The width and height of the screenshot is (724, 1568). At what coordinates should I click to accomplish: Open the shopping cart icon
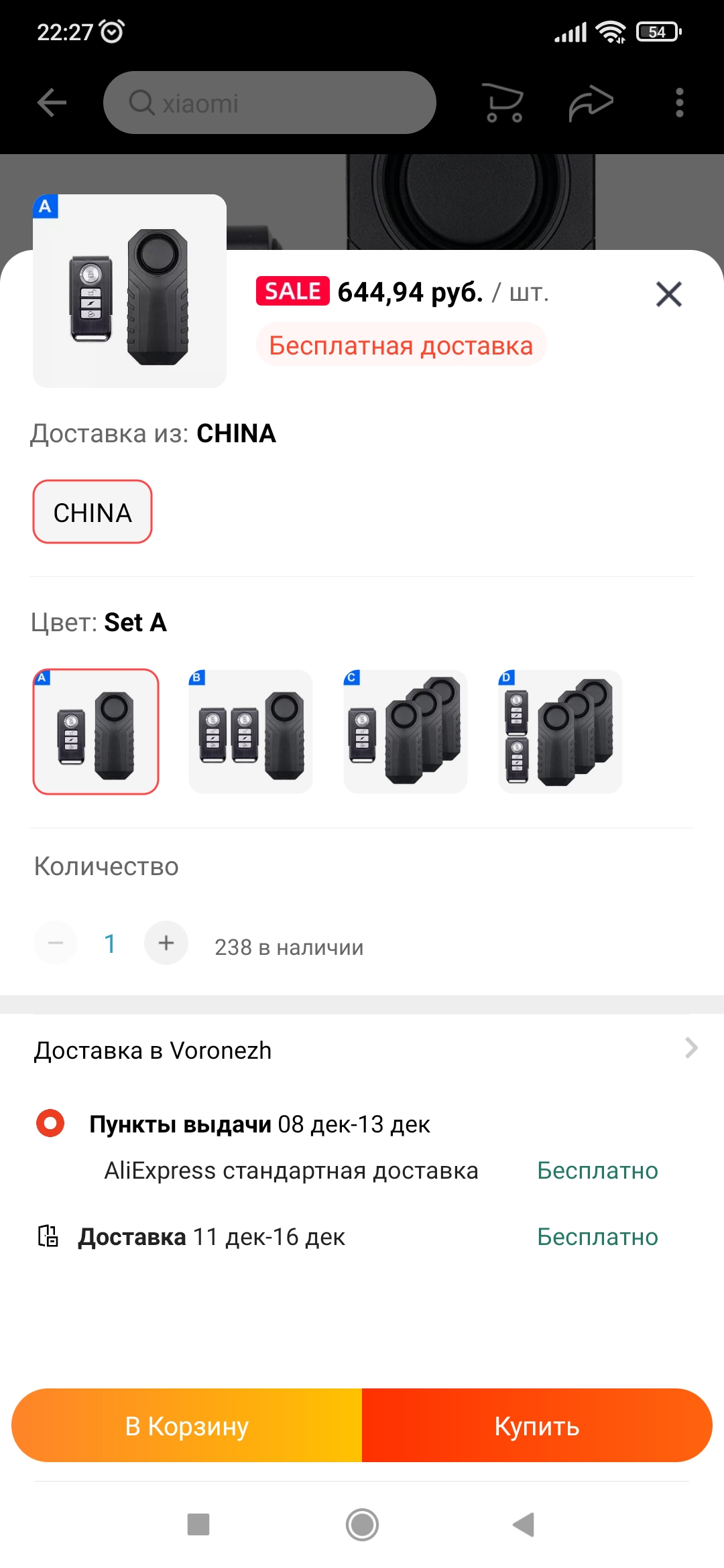click(x=503, y=103)
